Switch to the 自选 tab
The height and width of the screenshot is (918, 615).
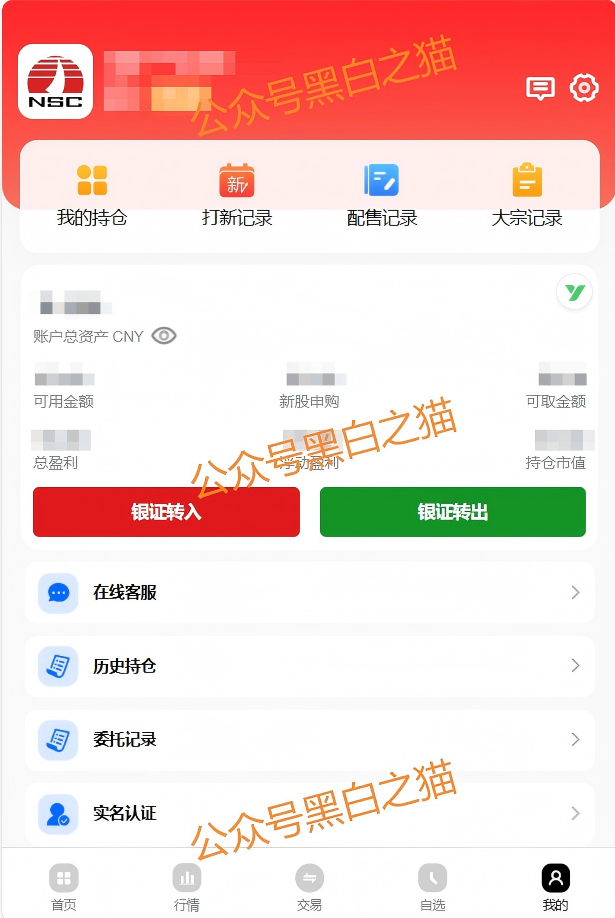432,887
